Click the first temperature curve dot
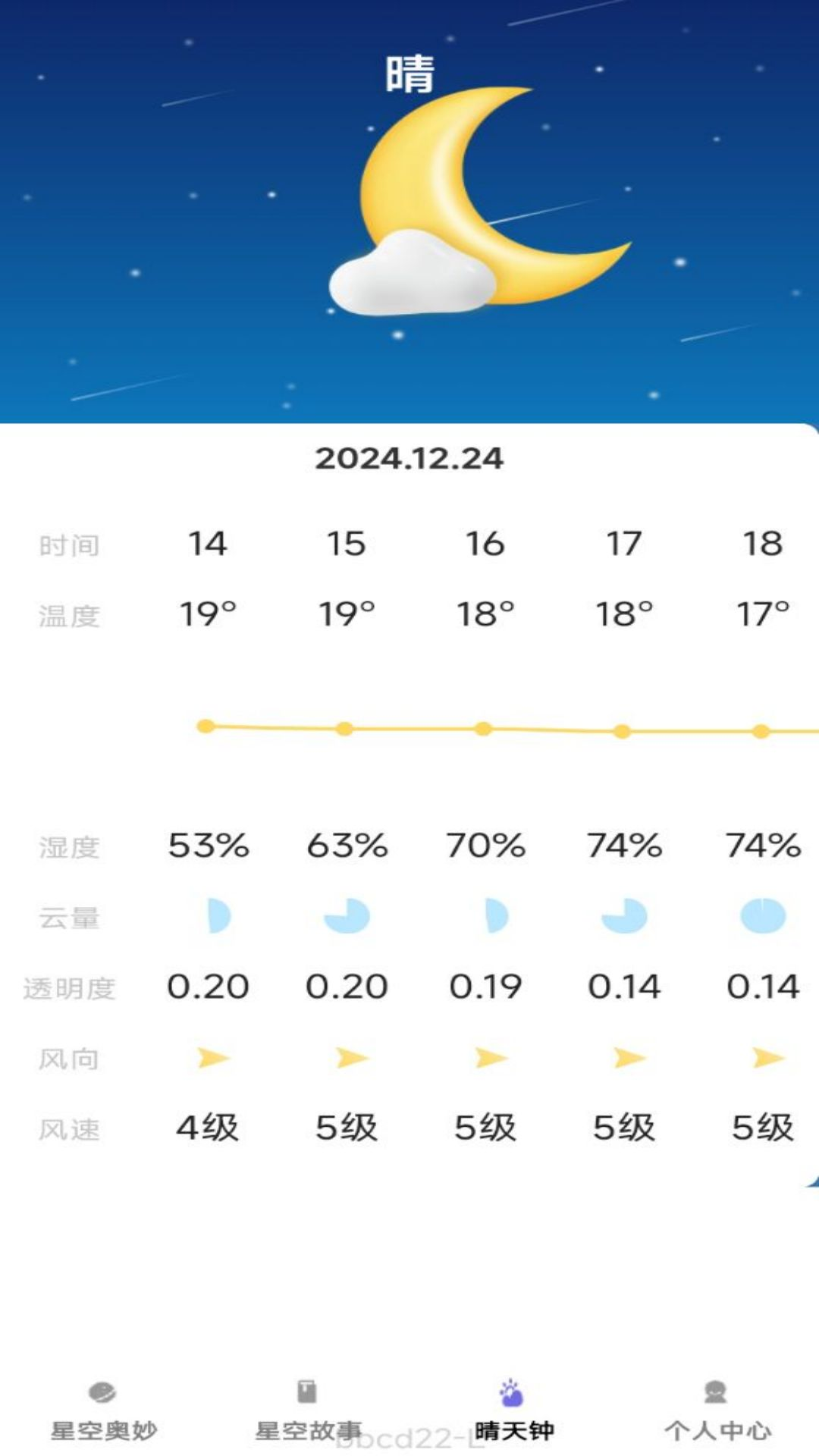819x1456 pixels. coord(205,726)
